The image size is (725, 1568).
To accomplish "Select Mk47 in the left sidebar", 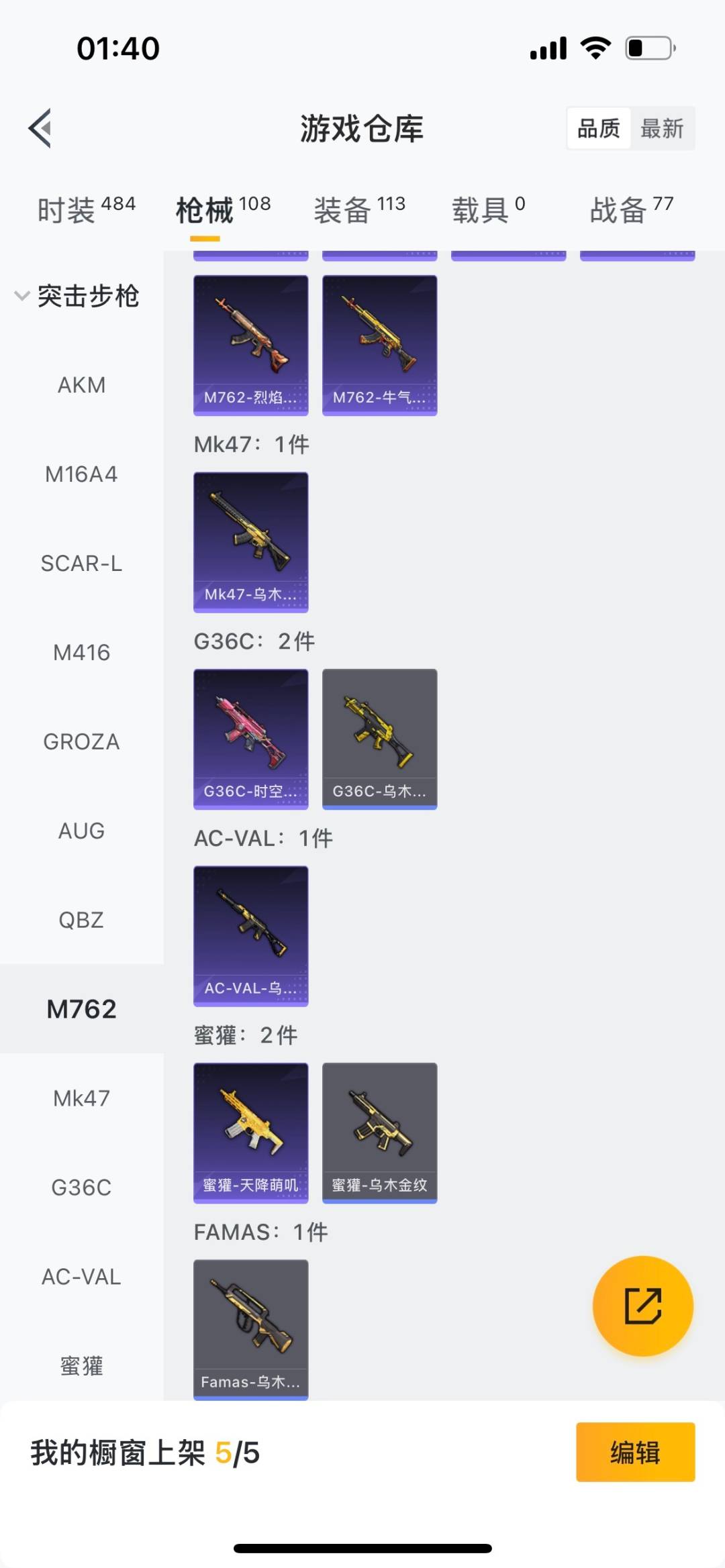I will [81, 1098].
